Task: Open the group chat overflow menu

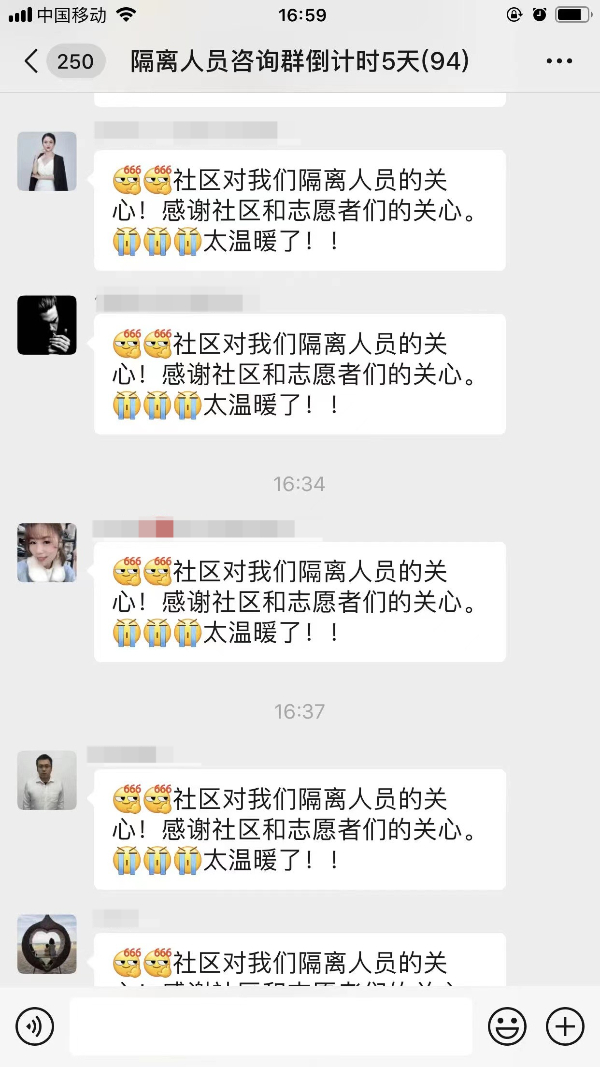Action: point(559,62)
